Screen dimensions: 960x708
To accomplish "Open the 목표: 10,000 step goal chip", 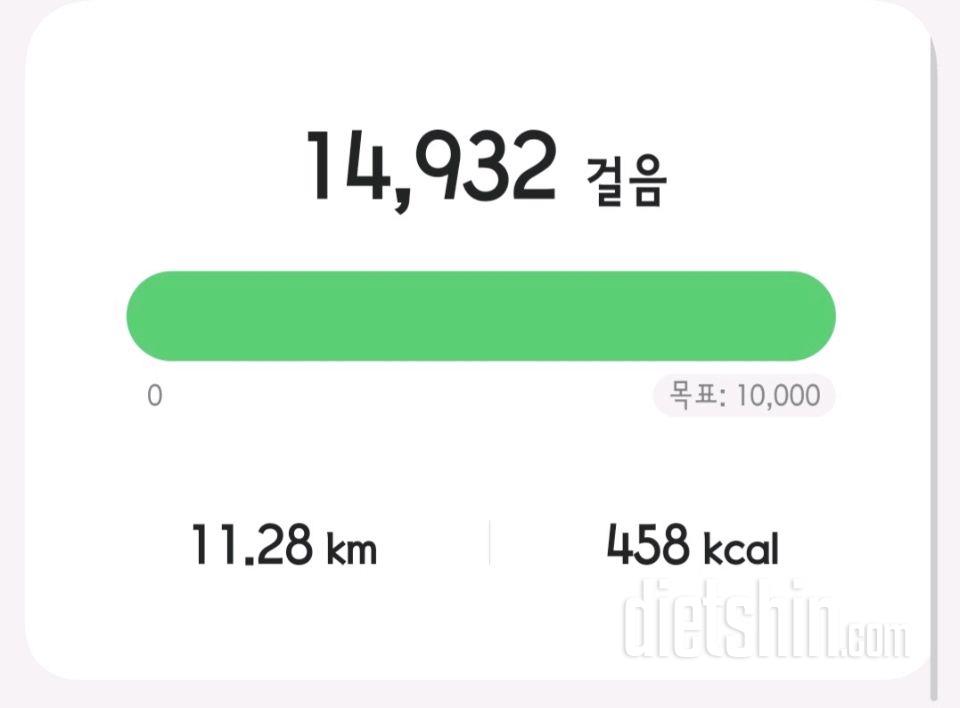I will (744, 396).
